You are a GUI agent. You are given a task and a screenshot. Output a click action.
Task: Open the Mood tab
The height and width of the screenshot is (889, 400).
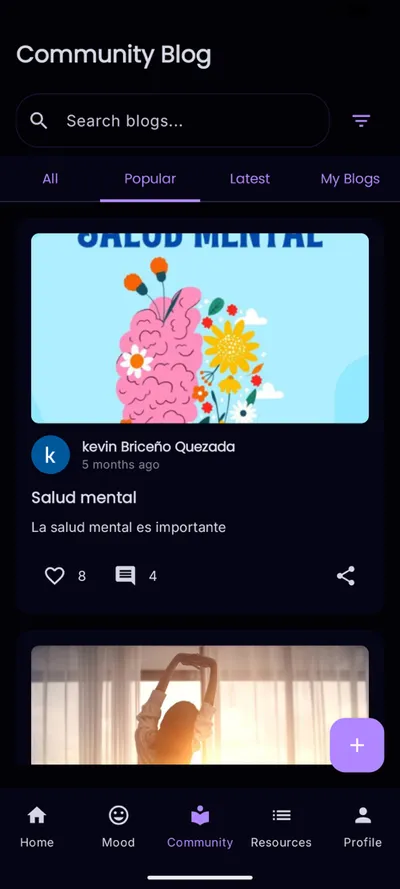[118, 828]
